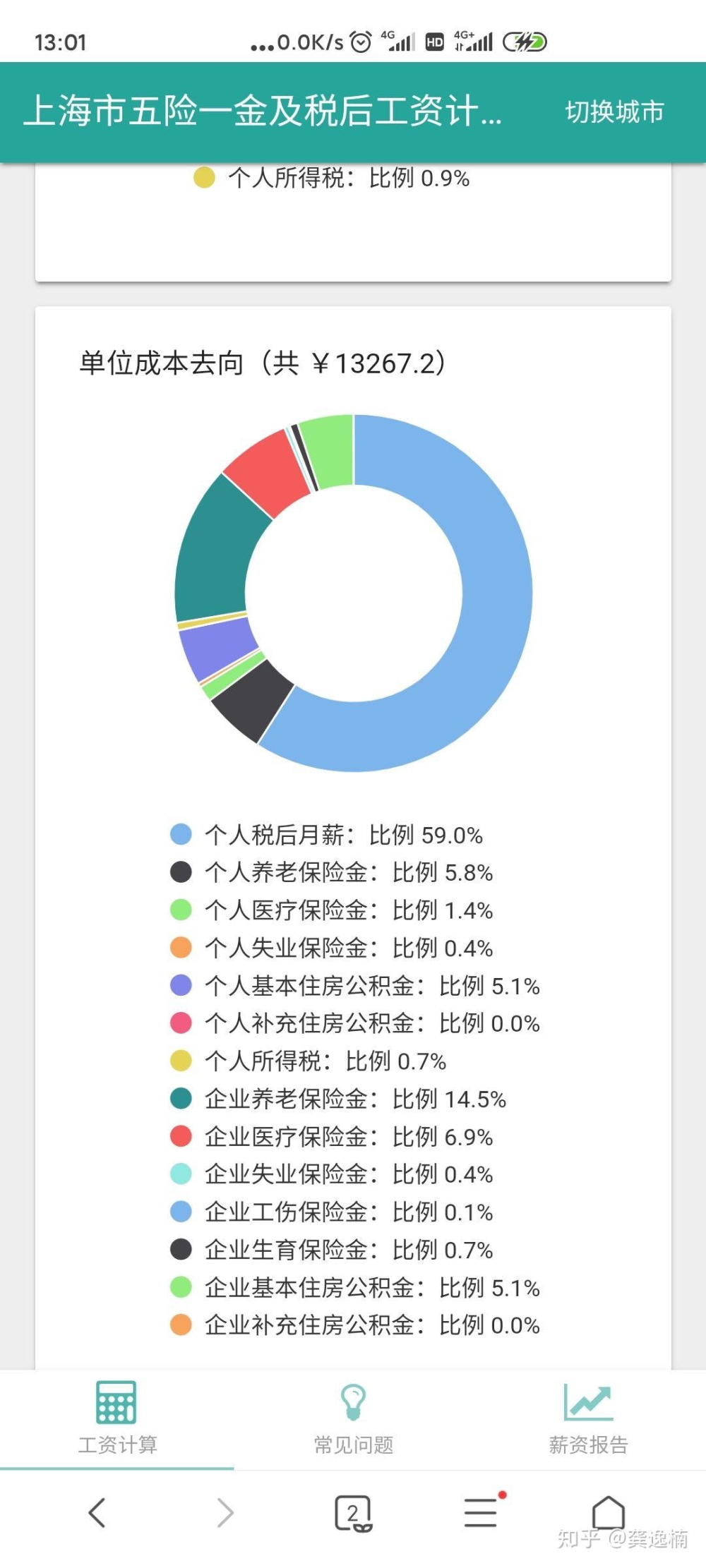Image resolution: width=706 pixels, height=1568 pixels.
Task: Toggle the 企业养老保险金 legend item
Action: coord(338,1099)
